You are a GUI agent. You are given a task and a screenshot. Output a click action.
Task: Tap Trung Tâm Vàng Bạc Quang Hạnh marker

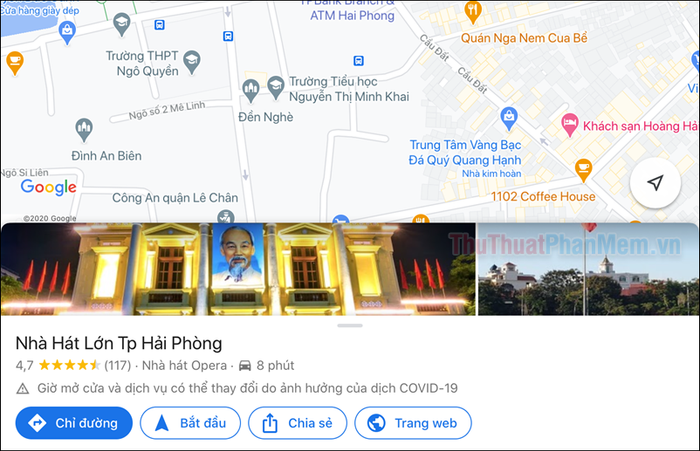coord(508,117)
